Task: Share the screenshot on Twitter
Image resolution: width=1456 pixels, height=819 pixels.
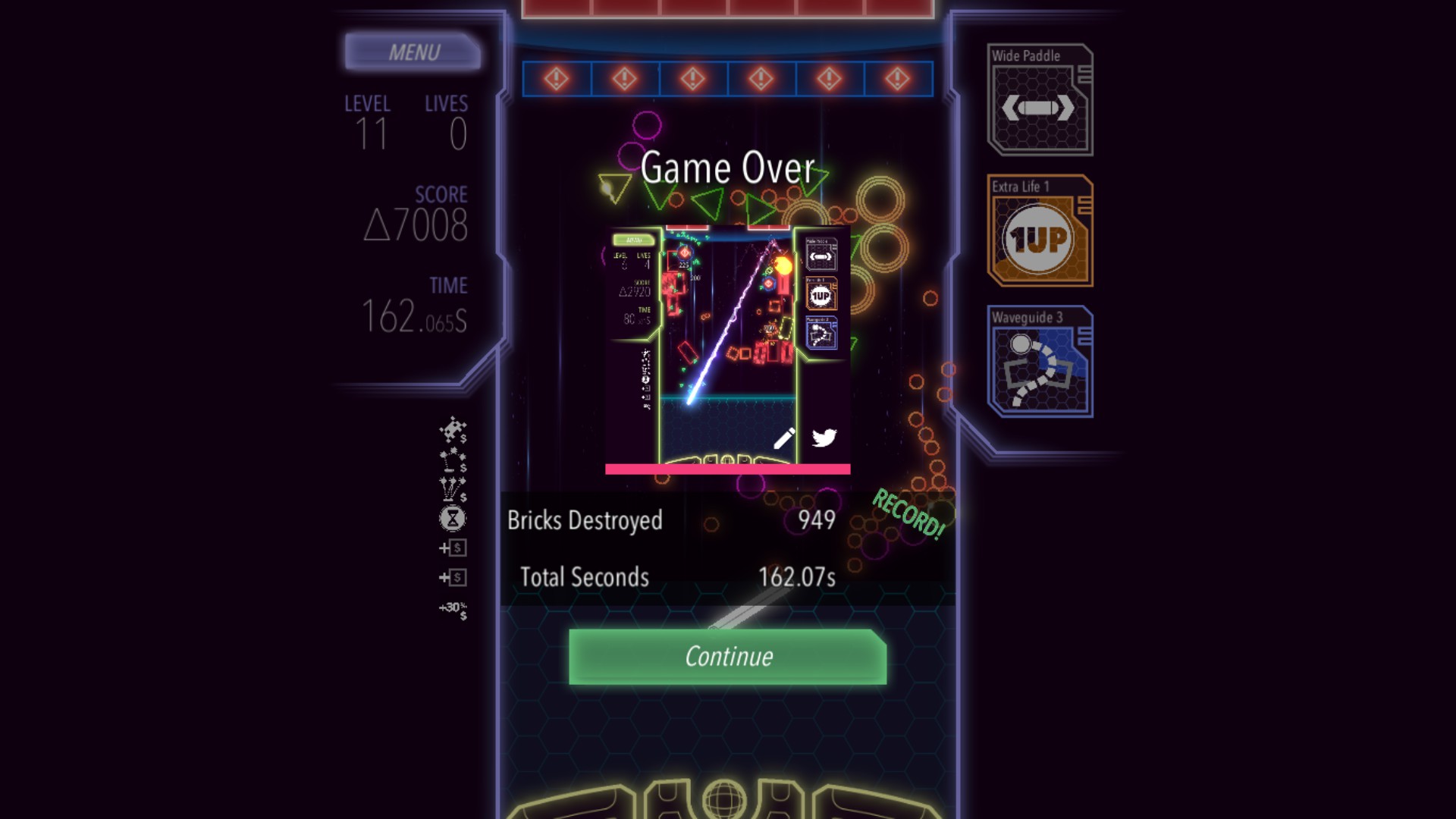Action: coord(824,438)
